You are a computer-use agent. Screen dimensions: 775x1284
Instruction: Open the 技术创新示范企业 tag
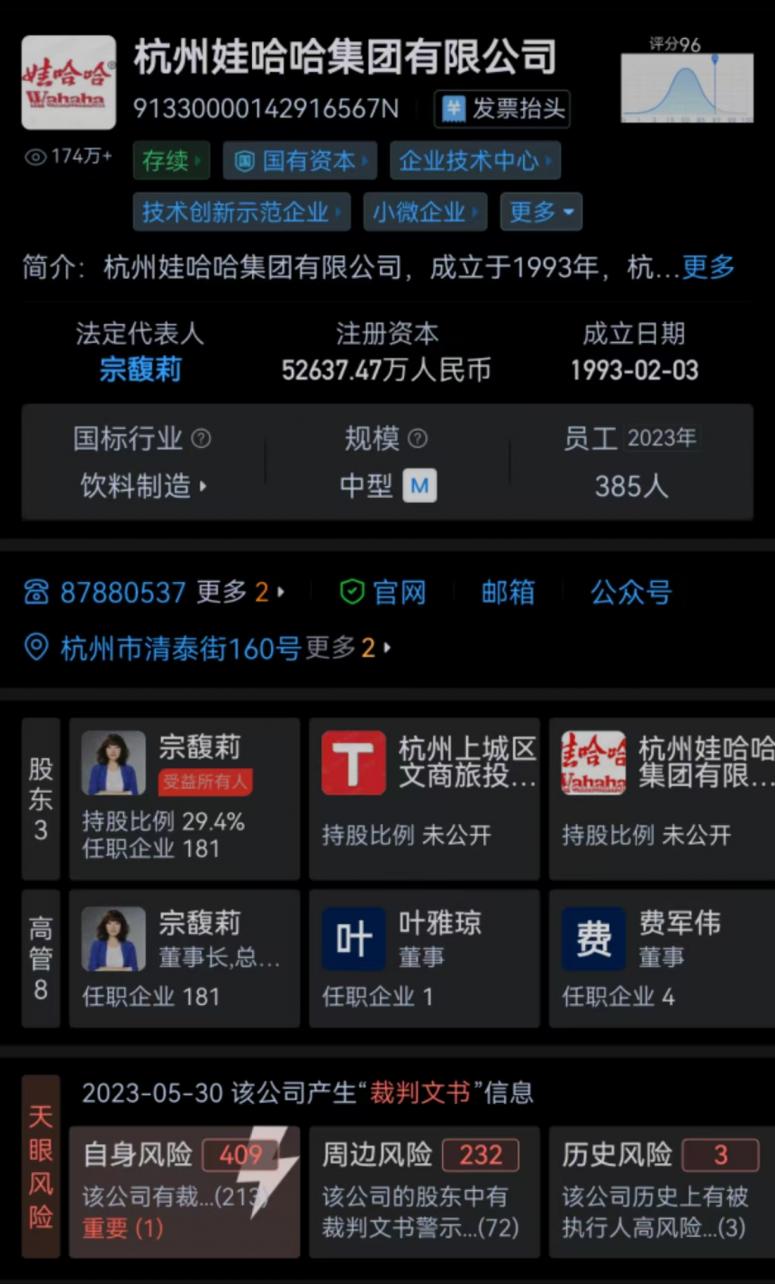point(240,212)
